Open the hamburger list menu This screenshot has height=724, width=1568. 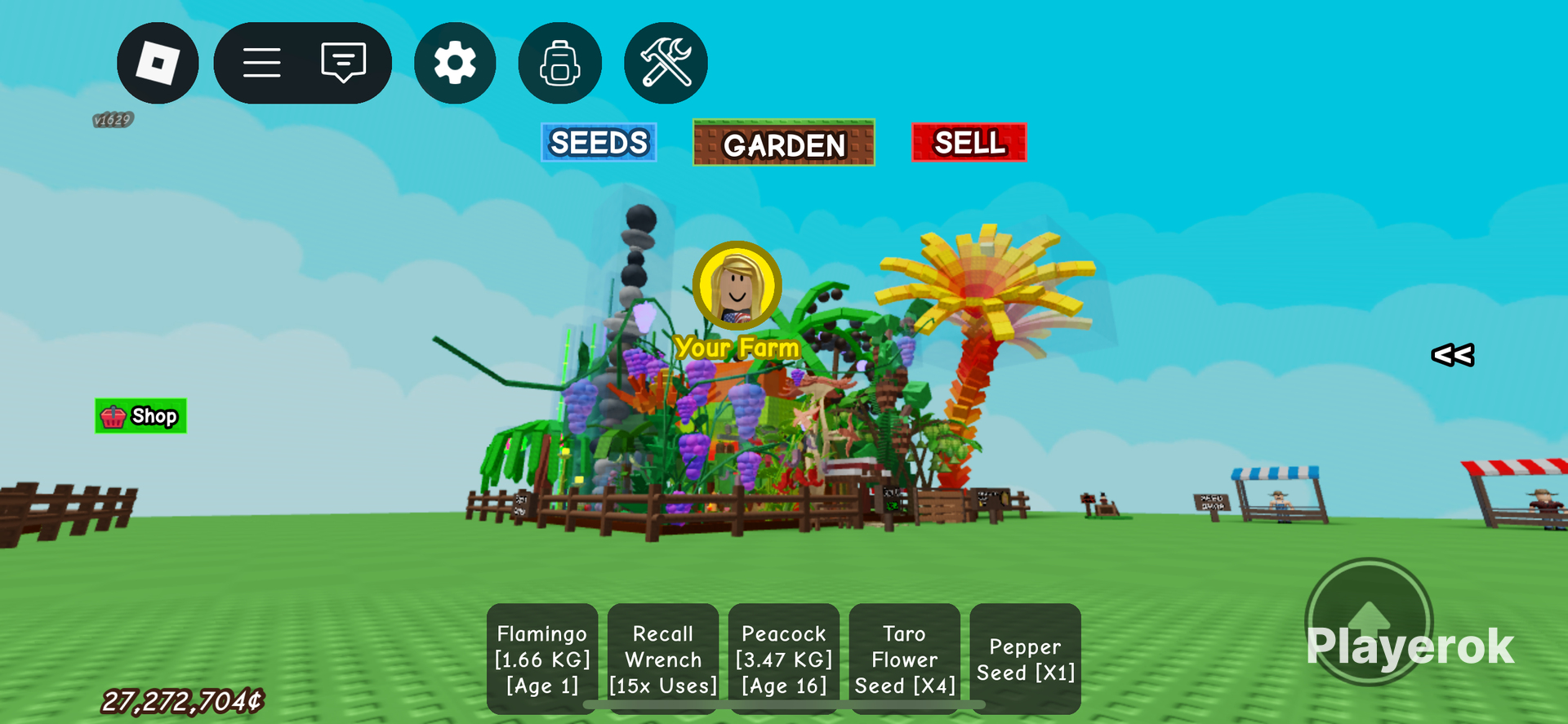click(261, 63)
